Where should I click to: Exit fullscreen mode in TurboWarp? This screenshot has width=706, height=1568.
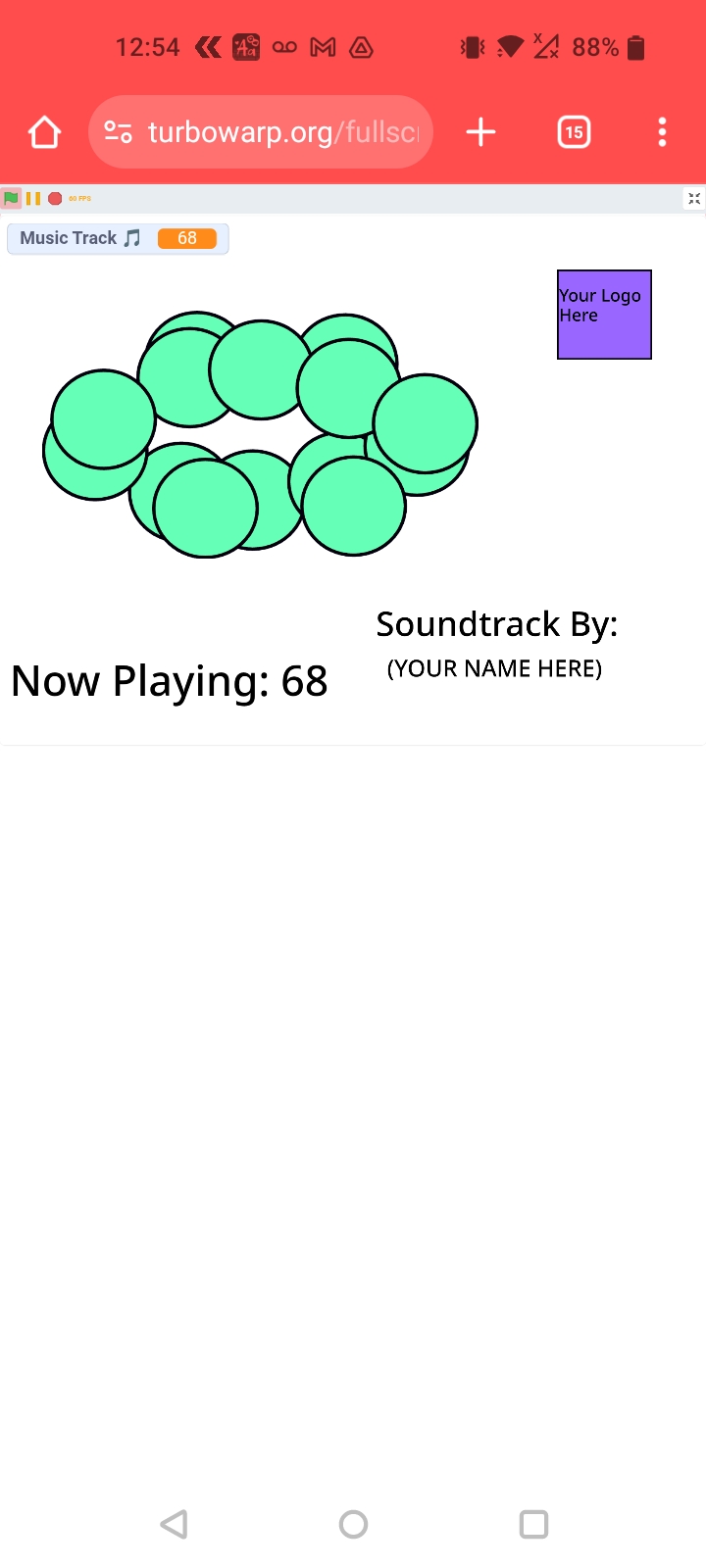click(x=694, y=199)
